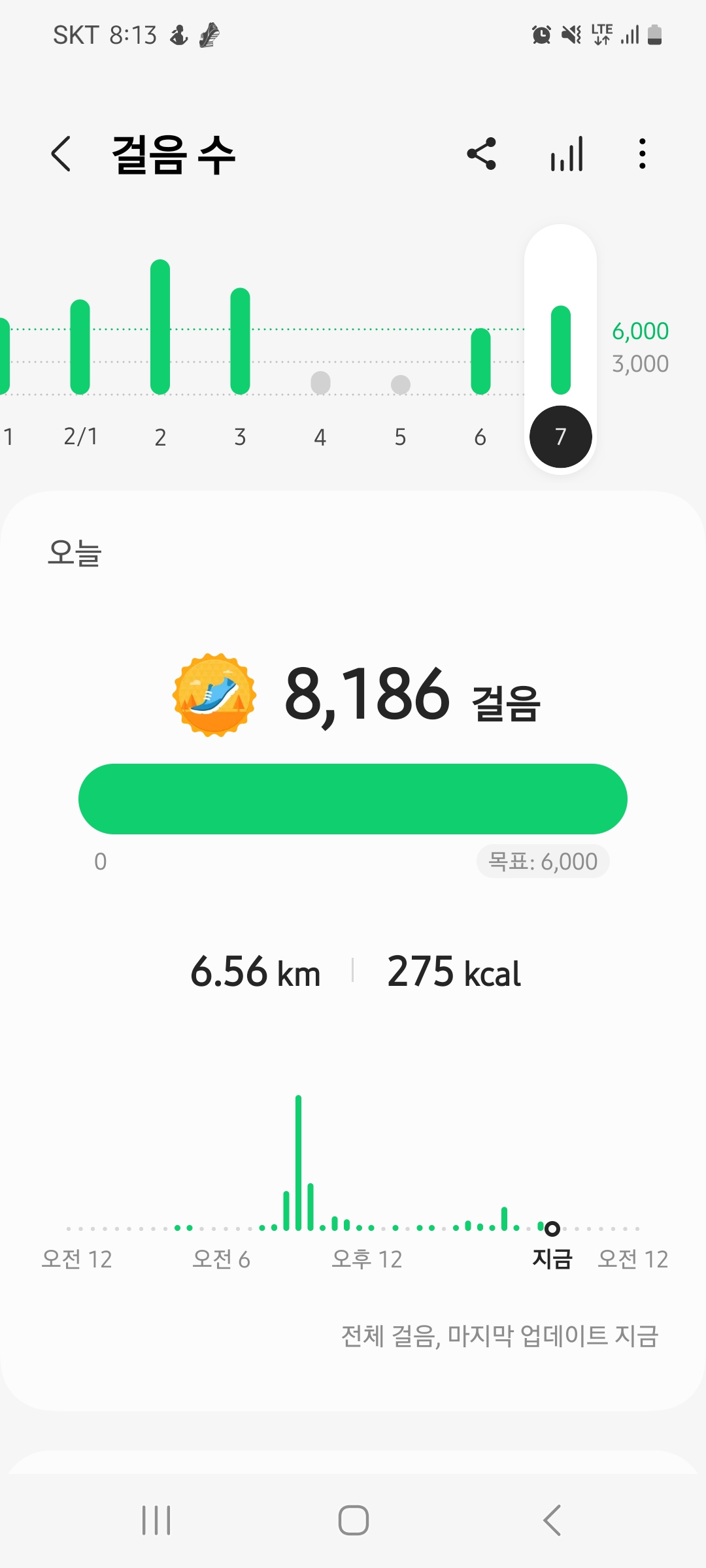
Task: Open recent apps from the navigation bar
Action: (156, 1520)
